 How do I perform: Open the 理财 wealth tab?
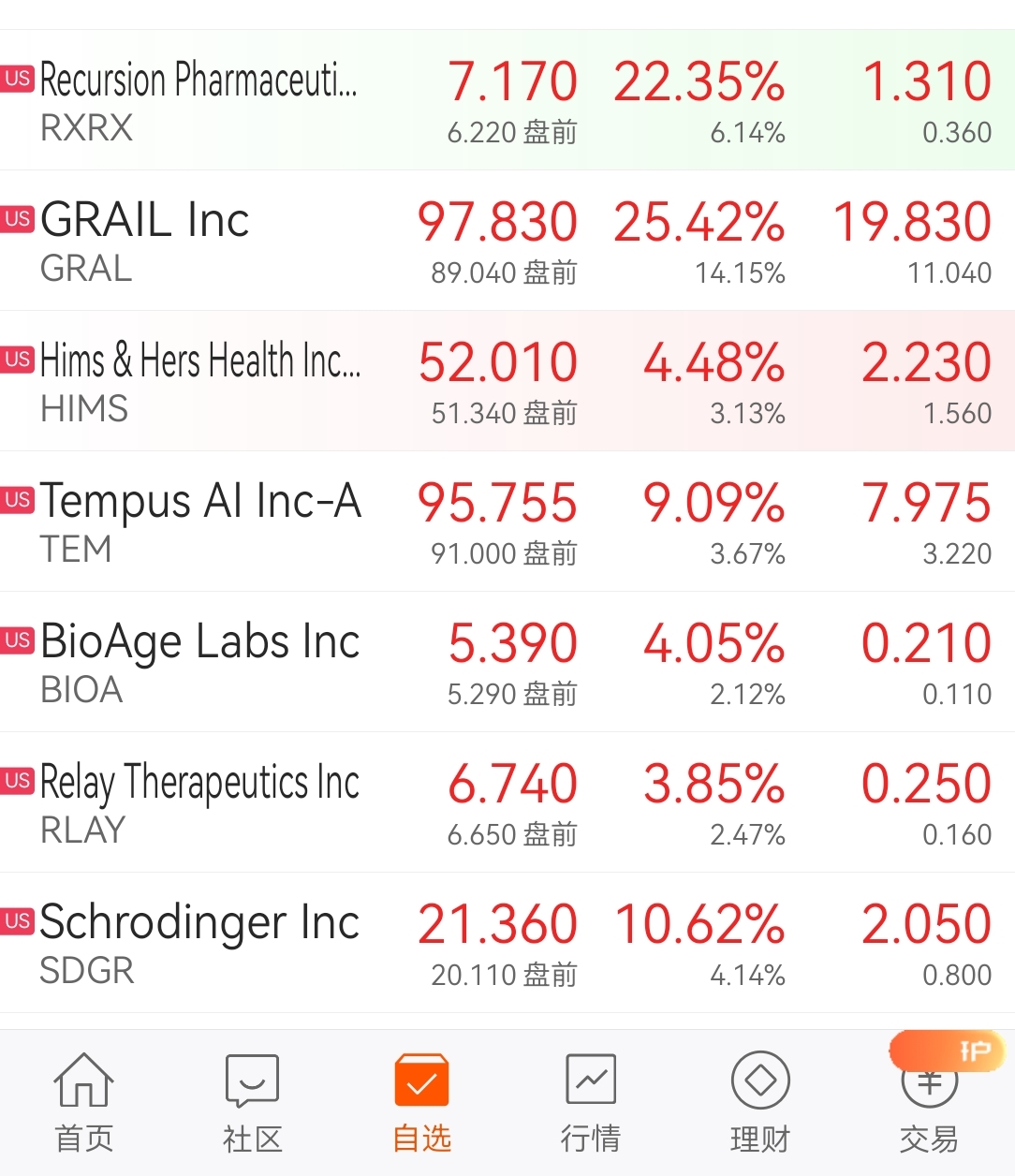tap(760, 1103)
